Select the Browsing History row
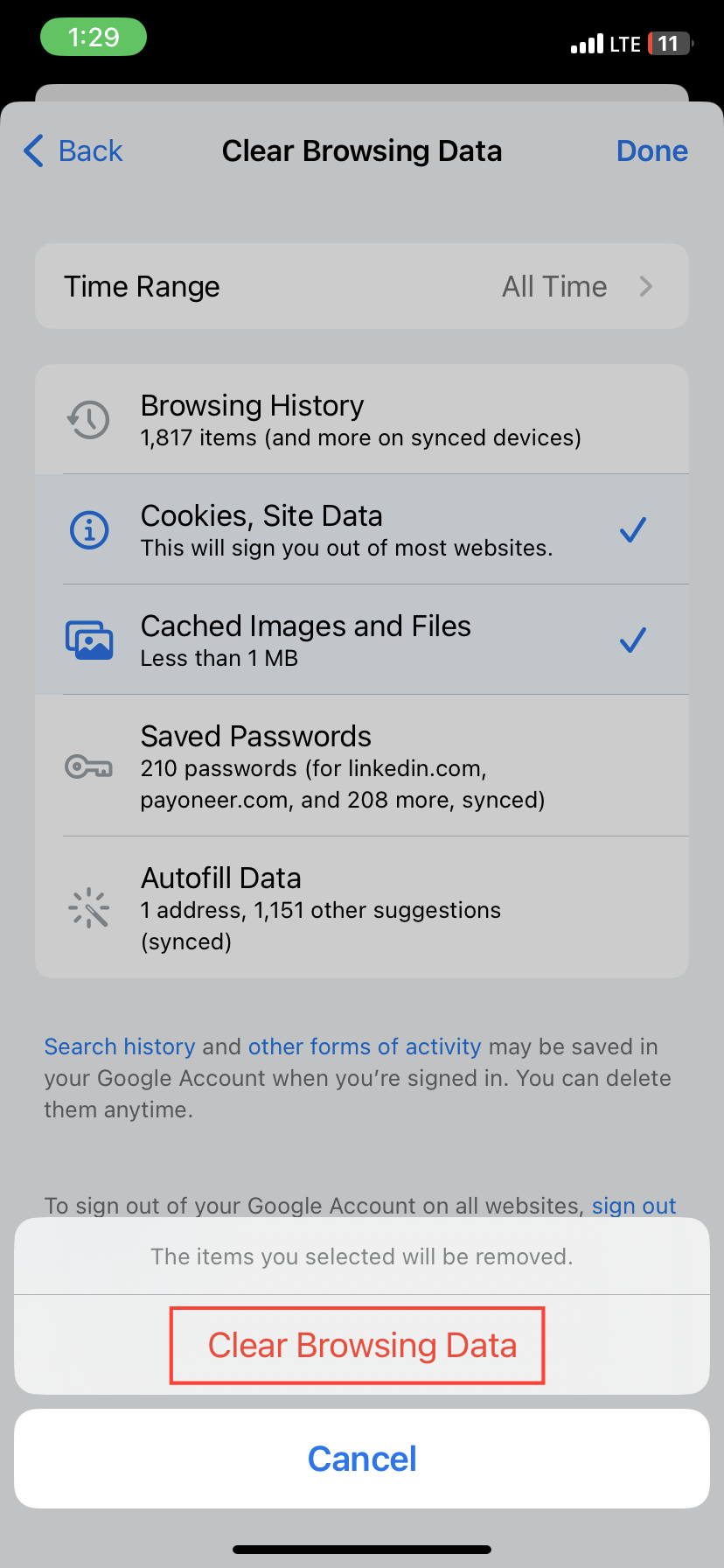Viewport: 724px width, 1568px height. tap(362, 420)
